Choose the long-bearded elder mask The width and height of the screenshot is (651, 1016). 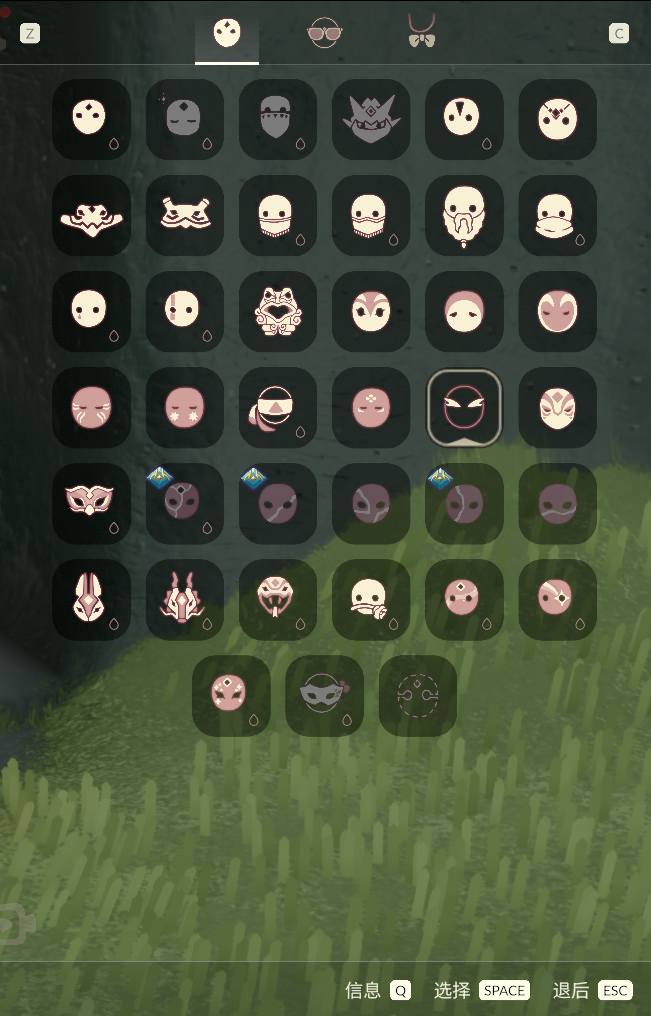pos(464,215)
